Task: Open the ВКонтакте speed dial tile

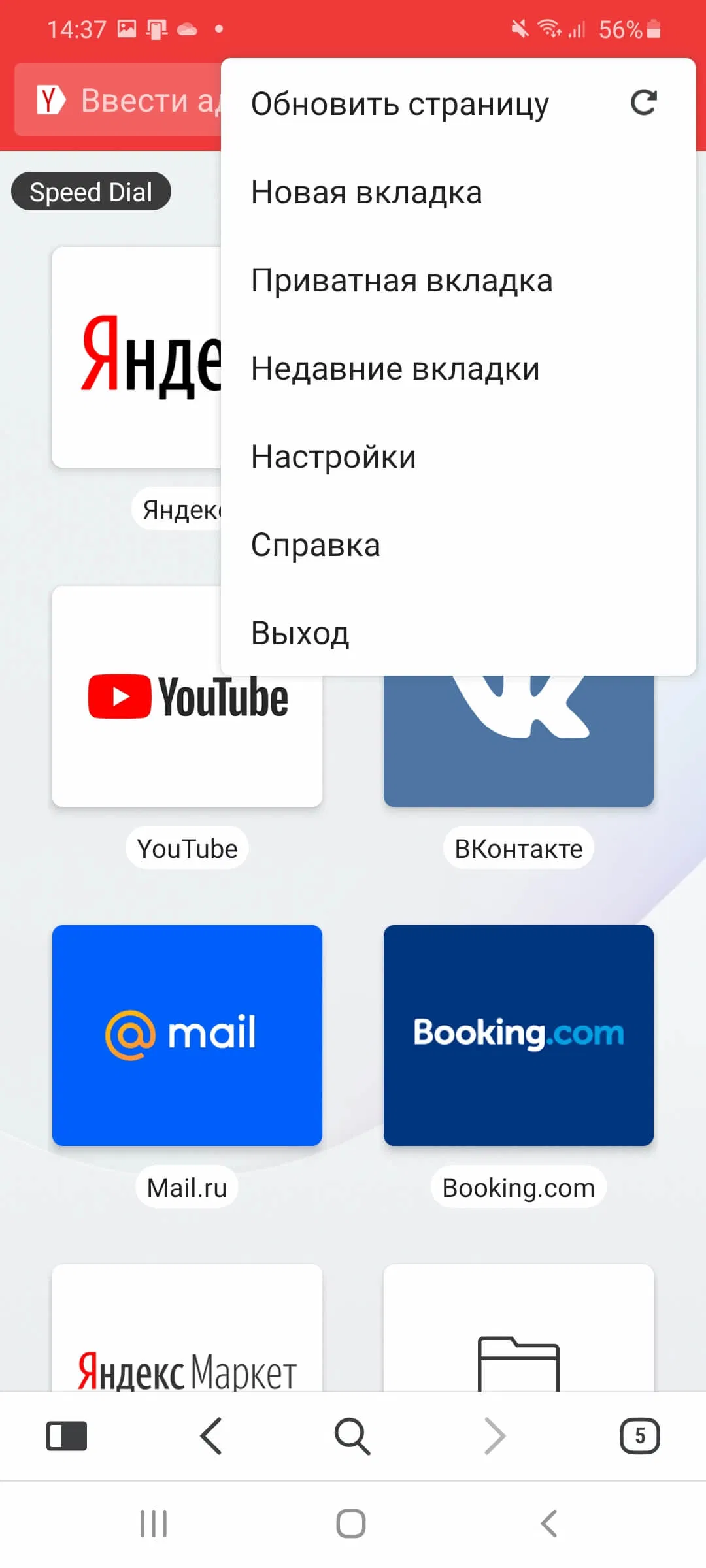Action: pos(518,738)
